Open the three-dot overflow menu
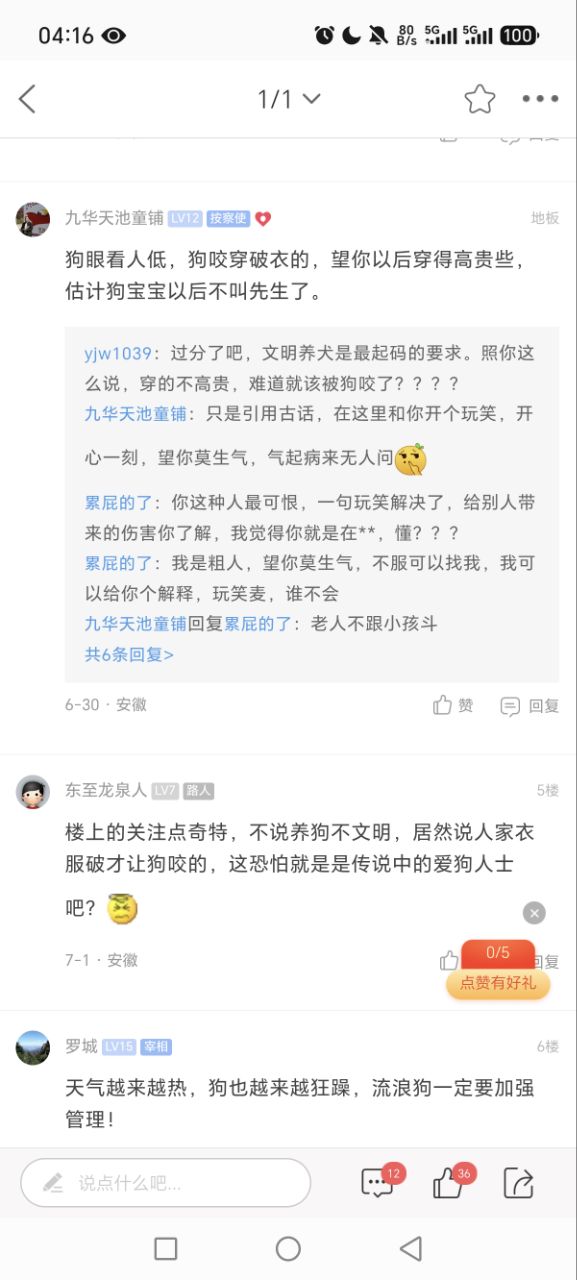The image size is (577, 1280). [x=540, y=99]
